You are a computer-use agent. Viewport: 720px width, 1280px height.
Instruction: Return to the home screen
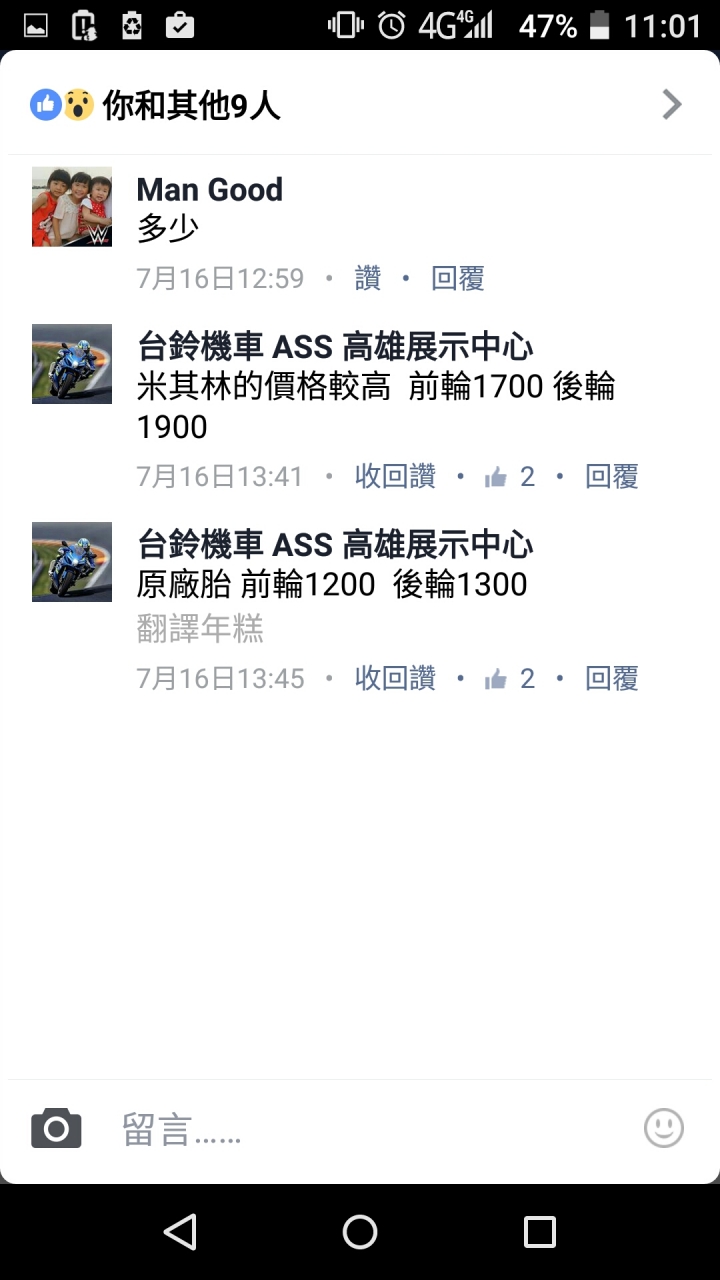(360, 1232)
